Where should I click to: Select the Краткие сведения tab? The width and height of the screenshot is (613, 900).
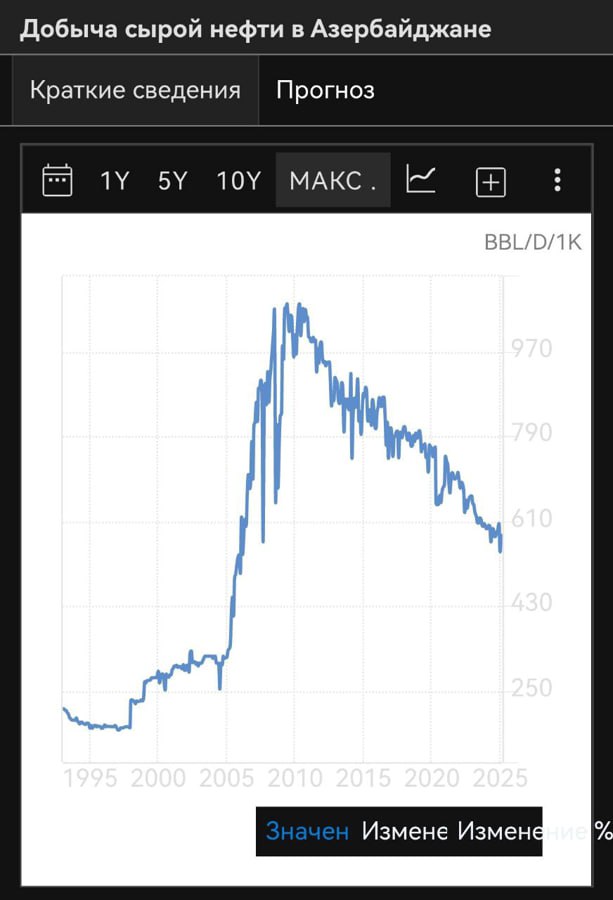coord(135,90)
